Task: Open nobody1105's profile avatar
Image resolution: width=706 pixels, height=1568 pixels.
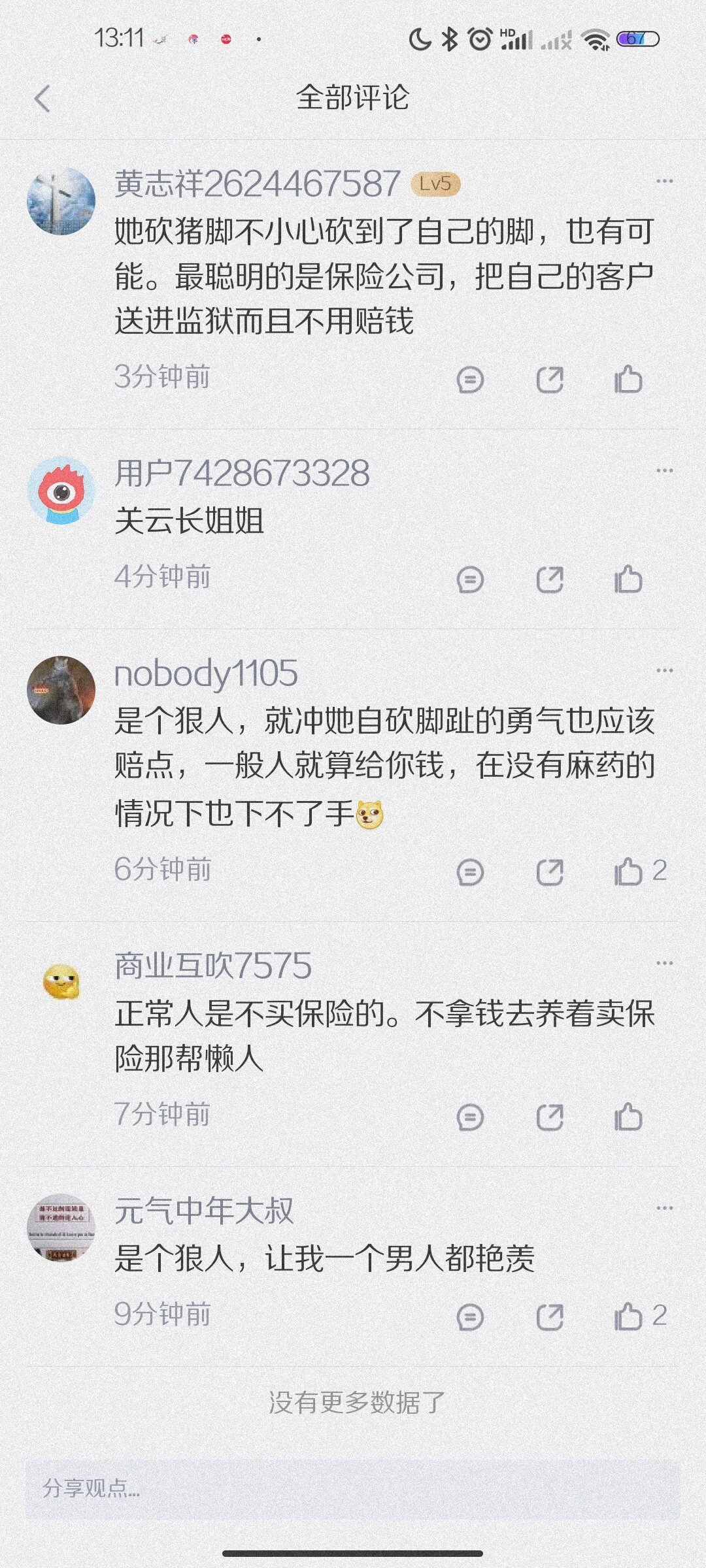Action: [61, 690]
